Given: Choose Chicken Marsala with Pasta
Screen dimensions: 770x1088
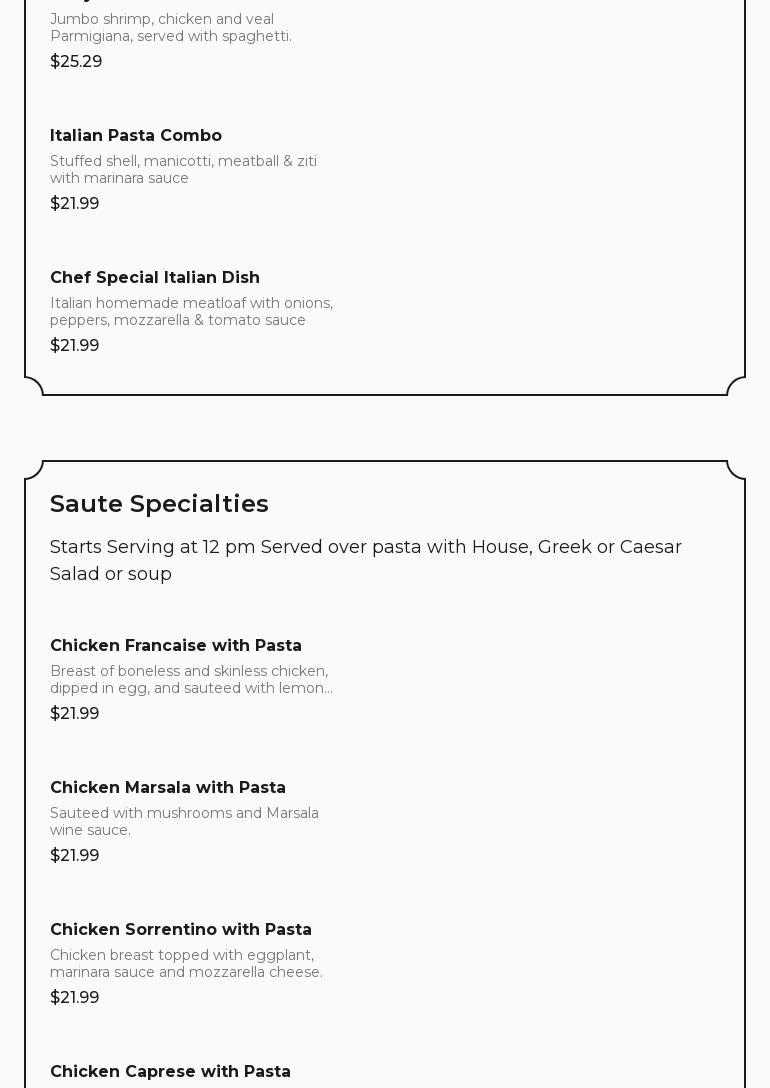Looking at the screenshot, I should (168, 788).
